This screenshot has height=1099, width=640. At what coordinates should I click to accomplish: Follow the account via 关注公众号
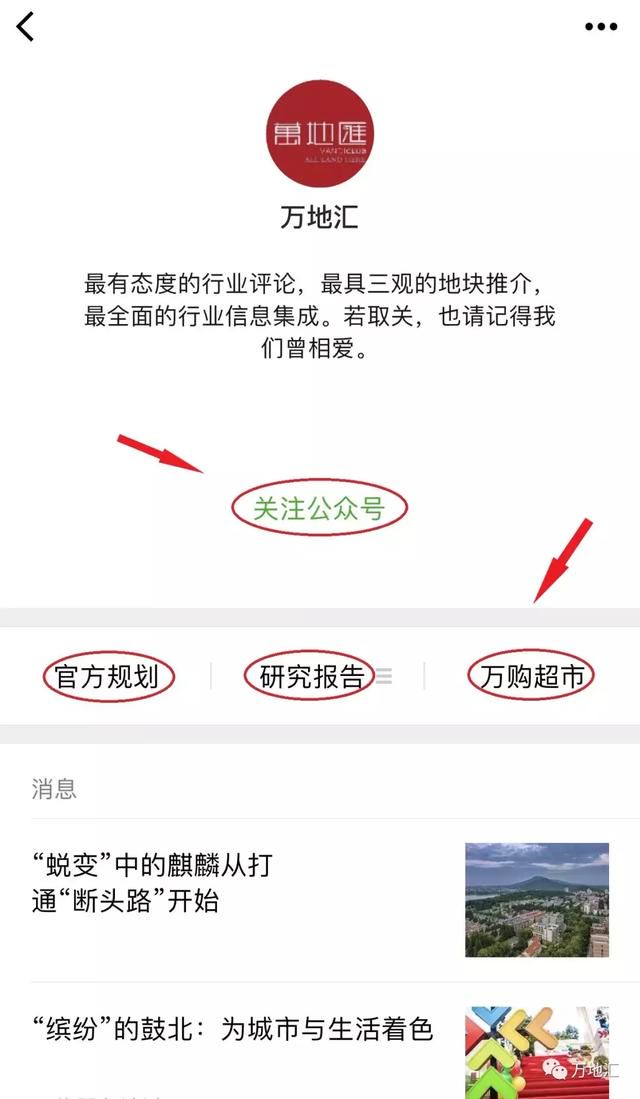(x=319, y=508)
